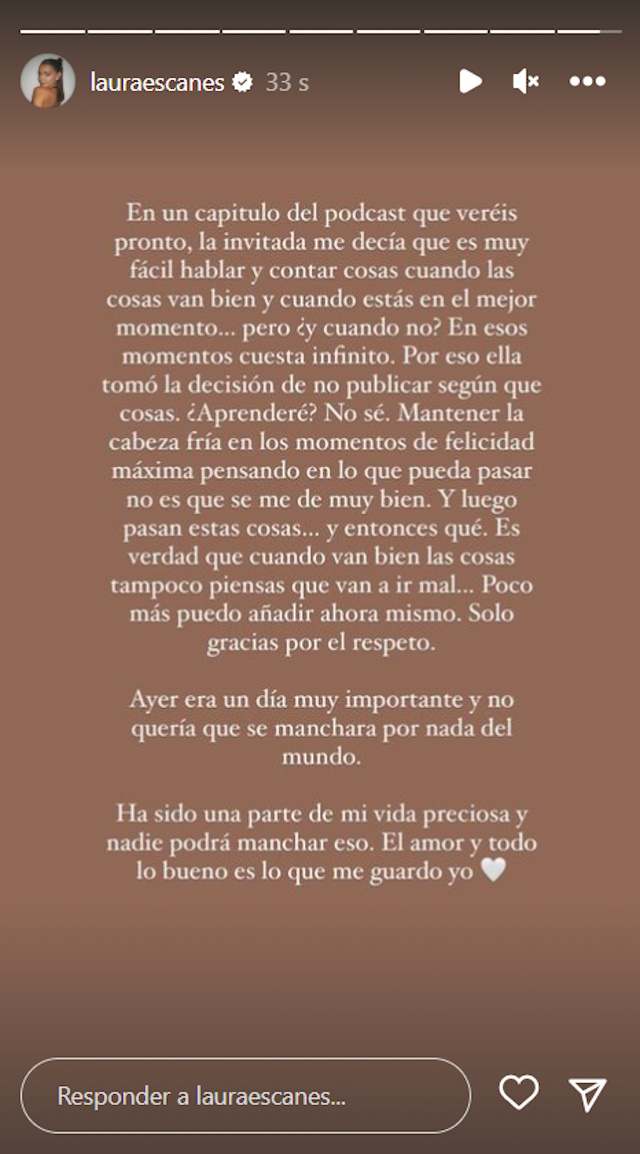
Task: Open the lauraescanes username link
Action: click(x=157, y=82)
